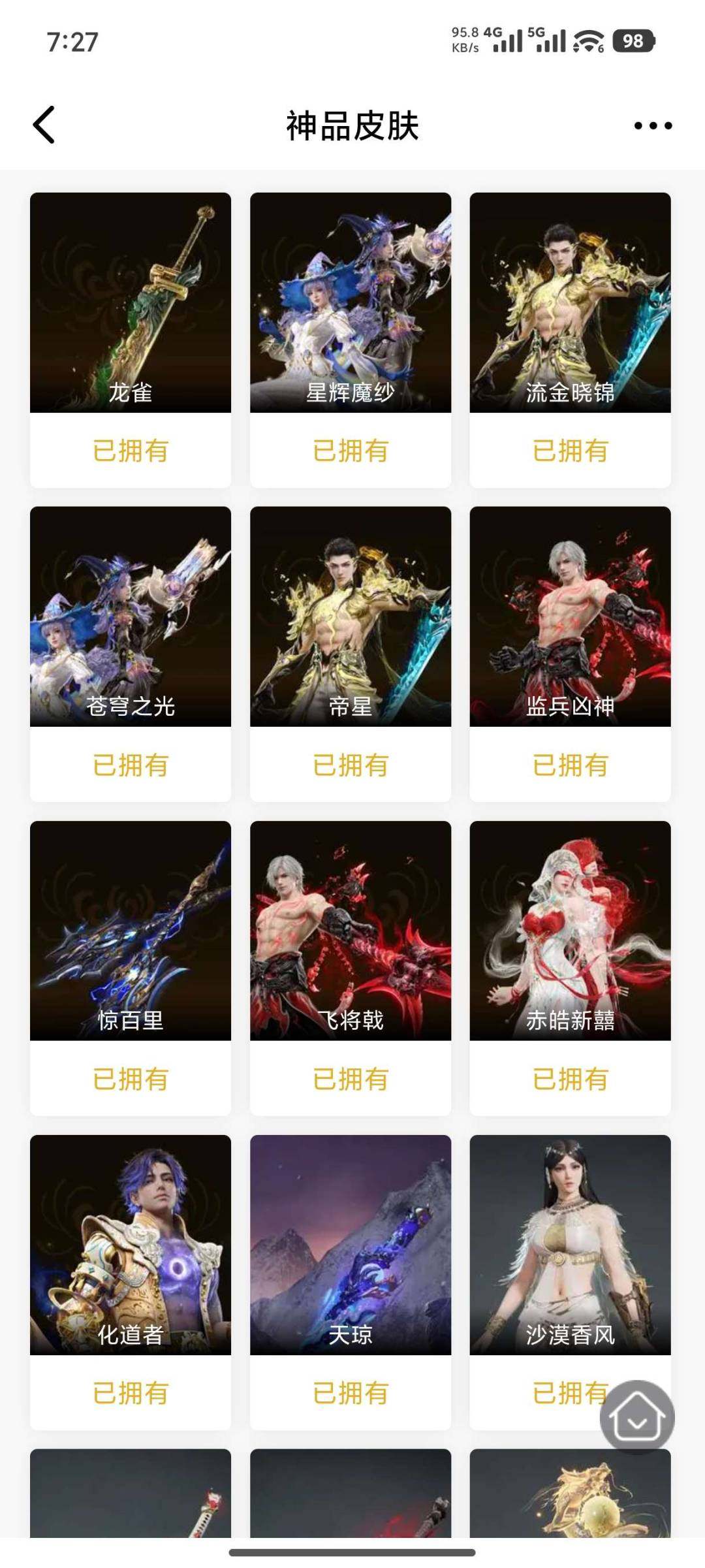View the 监兵凶神 skin card

(x=570, y=617)
